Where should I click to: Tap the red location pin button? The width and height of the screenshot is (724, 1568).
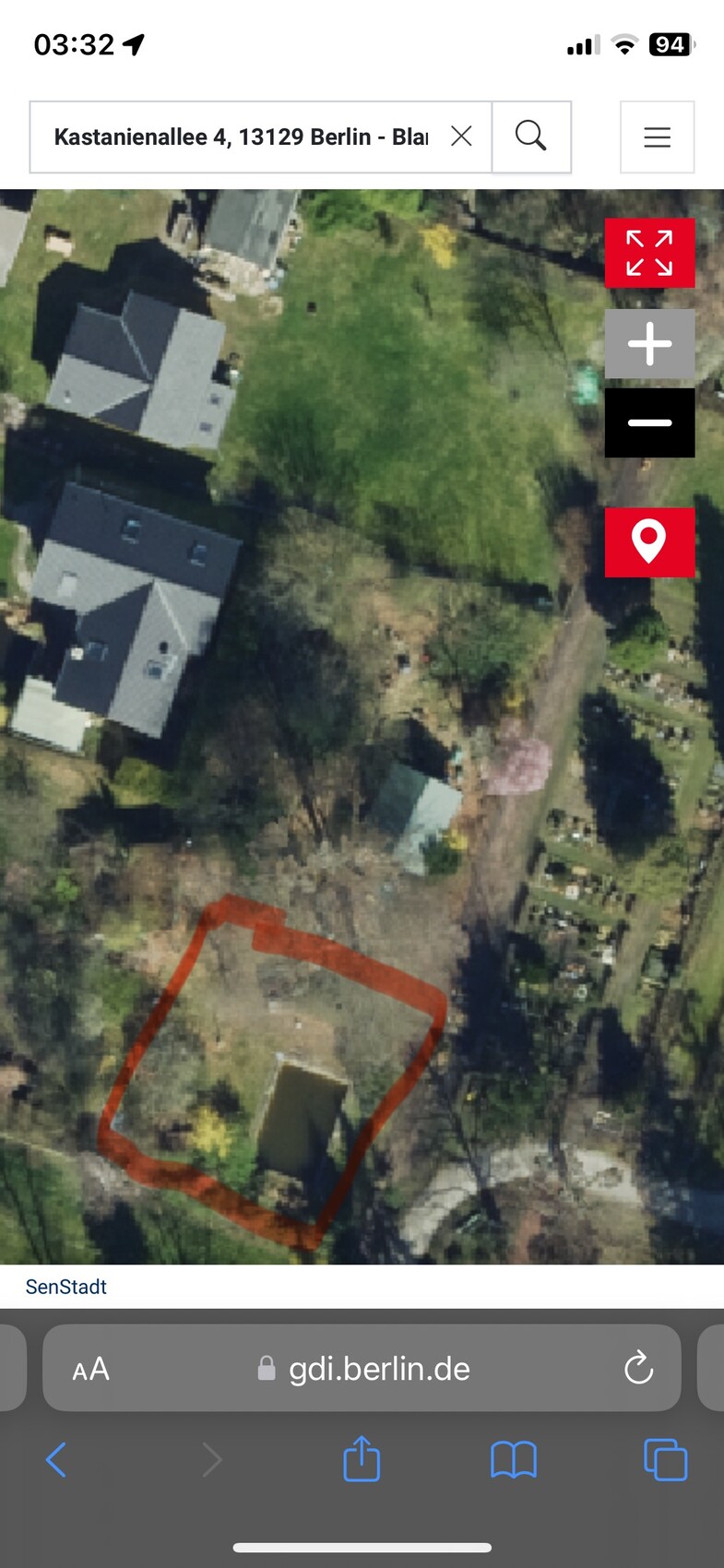click(x=649, y=541)
